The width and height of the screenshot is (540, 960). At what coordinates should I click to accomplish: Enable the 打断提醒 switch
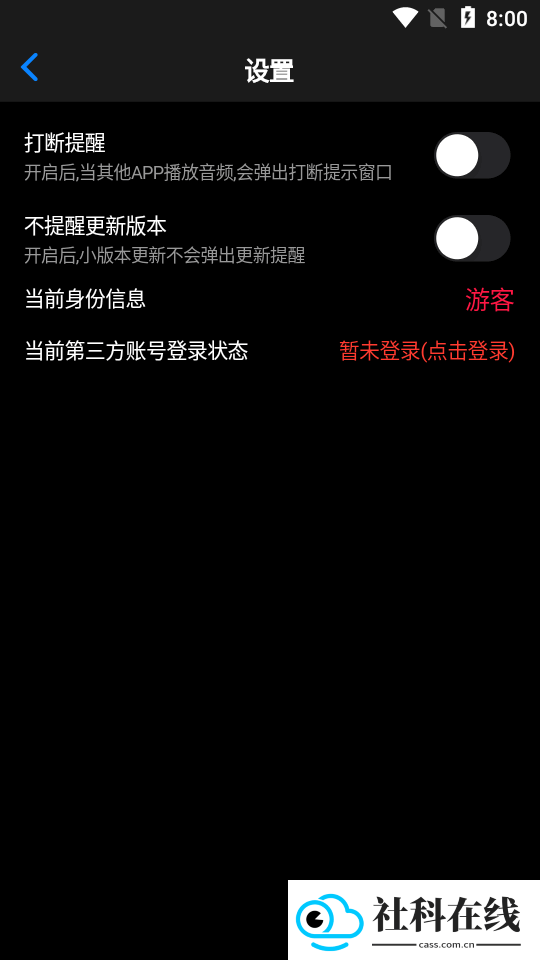472,156
